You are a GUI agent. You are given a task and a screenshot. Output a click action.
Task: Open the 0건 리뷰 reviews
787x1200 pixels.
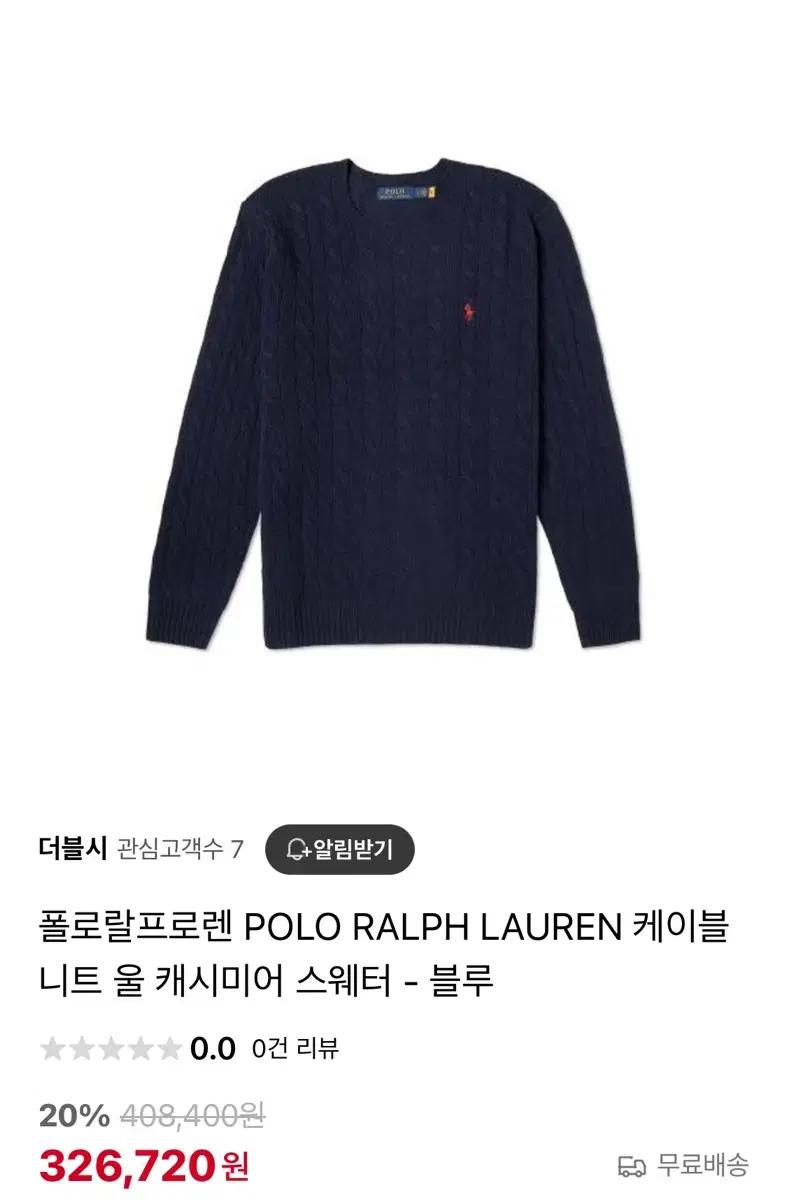pos(295,1048)
